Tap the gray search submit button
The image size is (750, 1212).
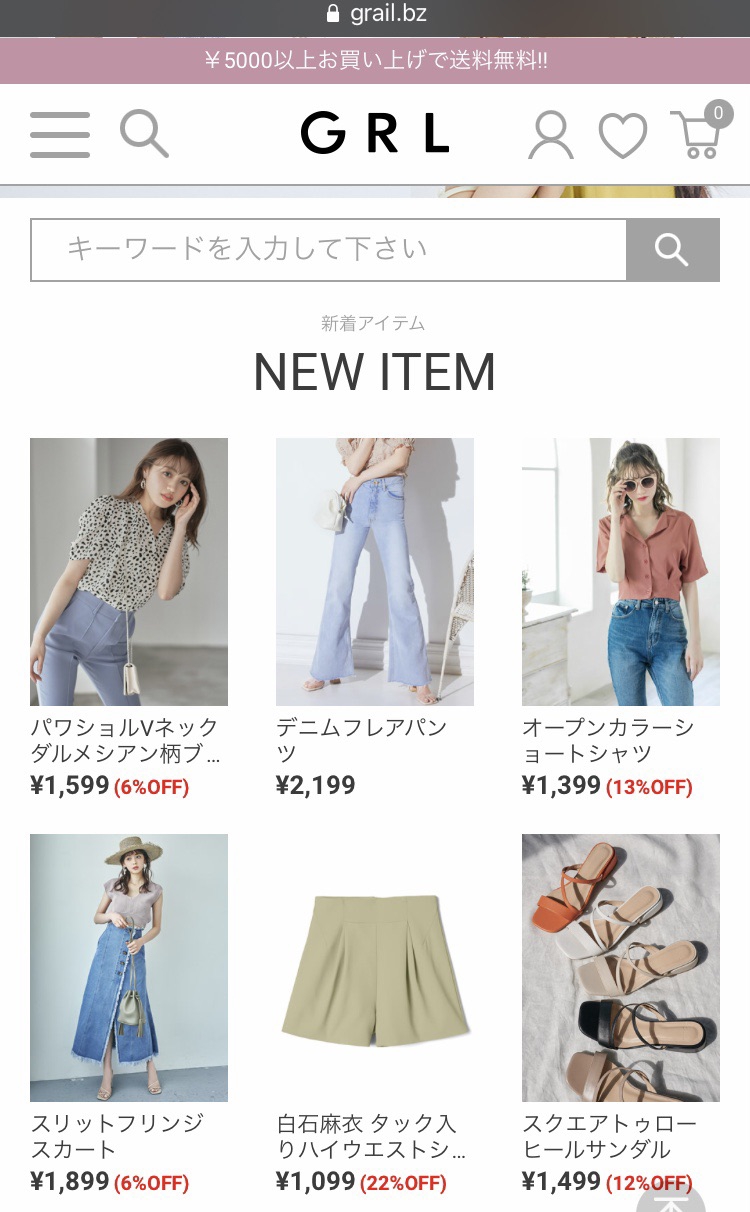673,250
